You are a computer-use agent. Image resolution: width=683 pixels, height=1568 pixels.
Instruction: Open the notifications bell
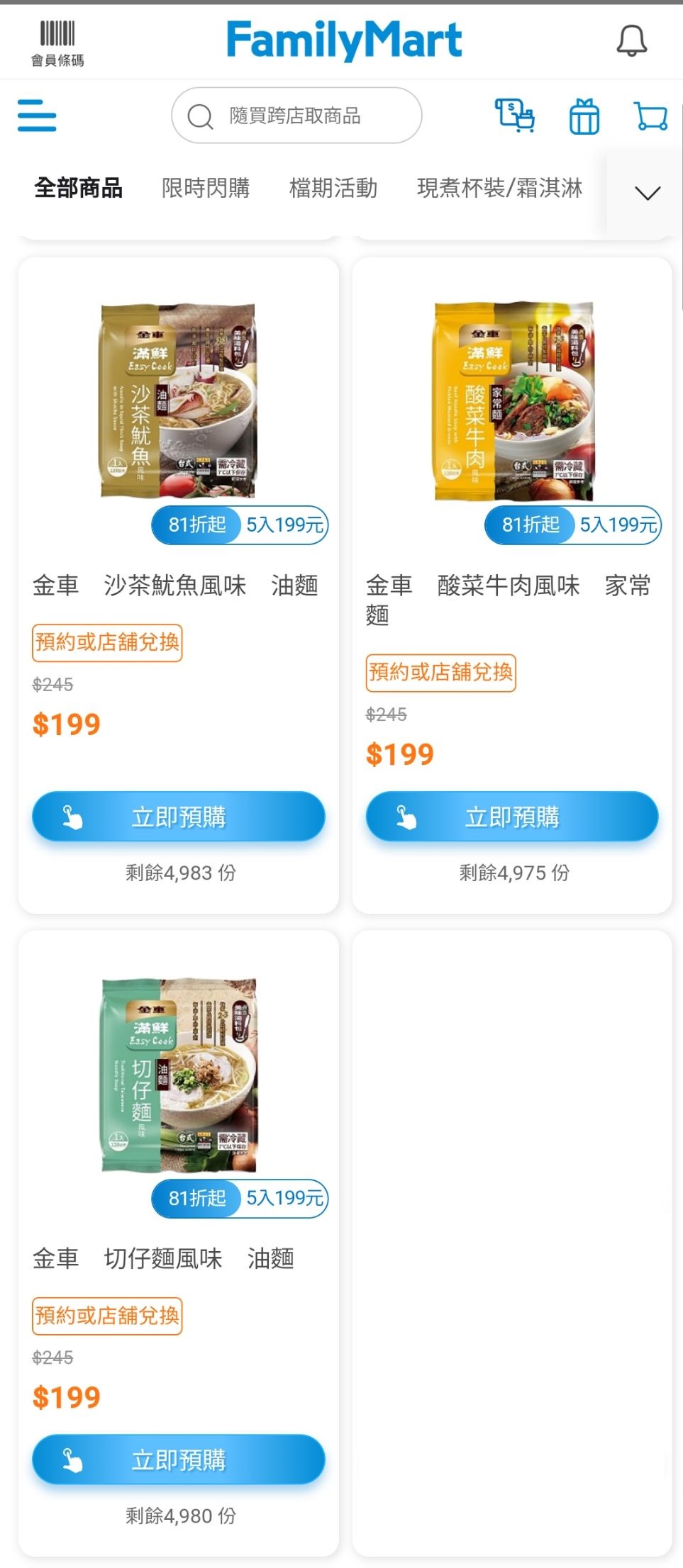pyautogui.click(x=631, y=41)
